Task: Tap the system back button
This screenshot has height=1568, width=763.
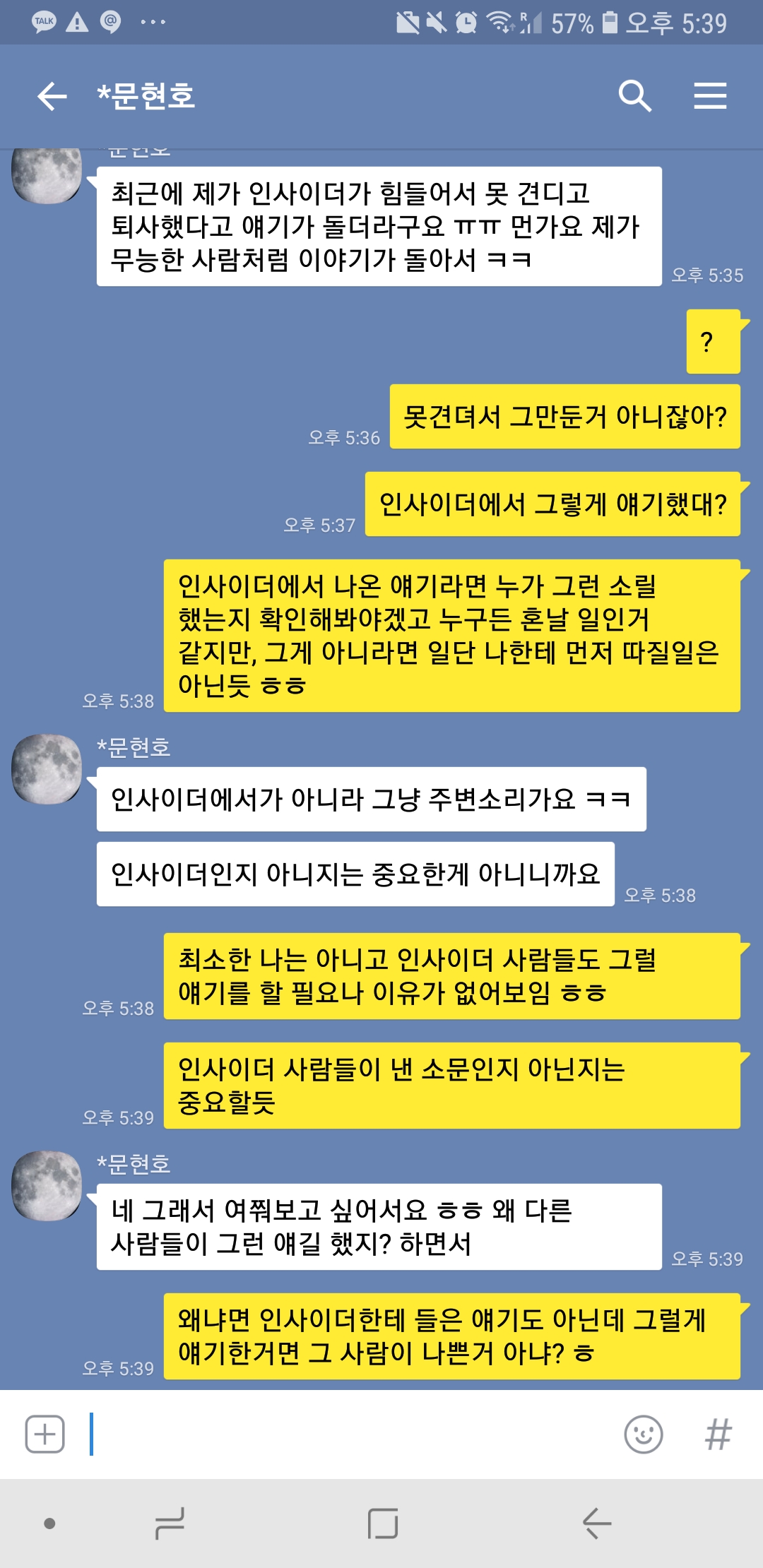Action: click(x=597, y=1524)
